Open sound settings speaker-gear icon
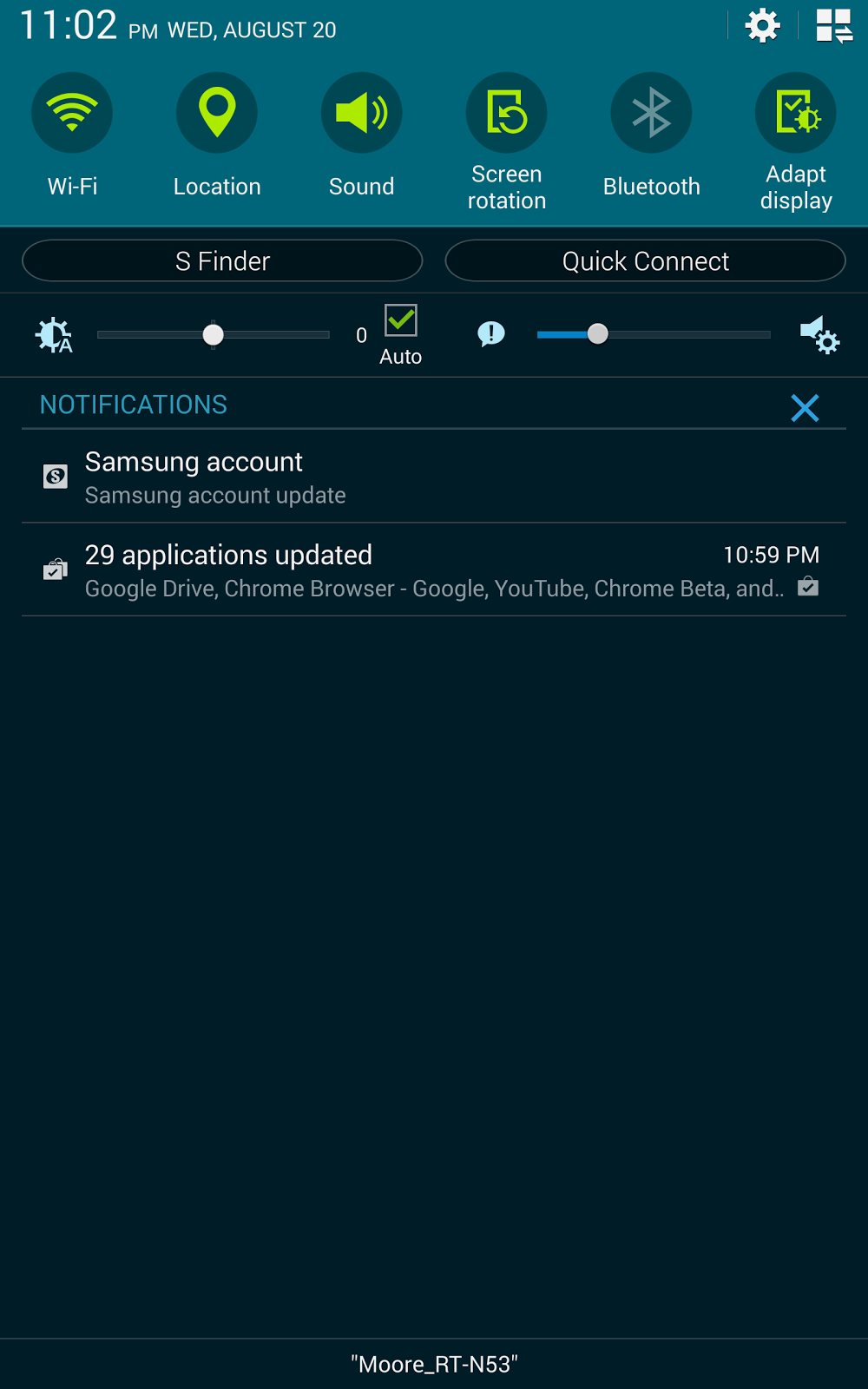Screen dimensions: 868x1389 (819, 335)
